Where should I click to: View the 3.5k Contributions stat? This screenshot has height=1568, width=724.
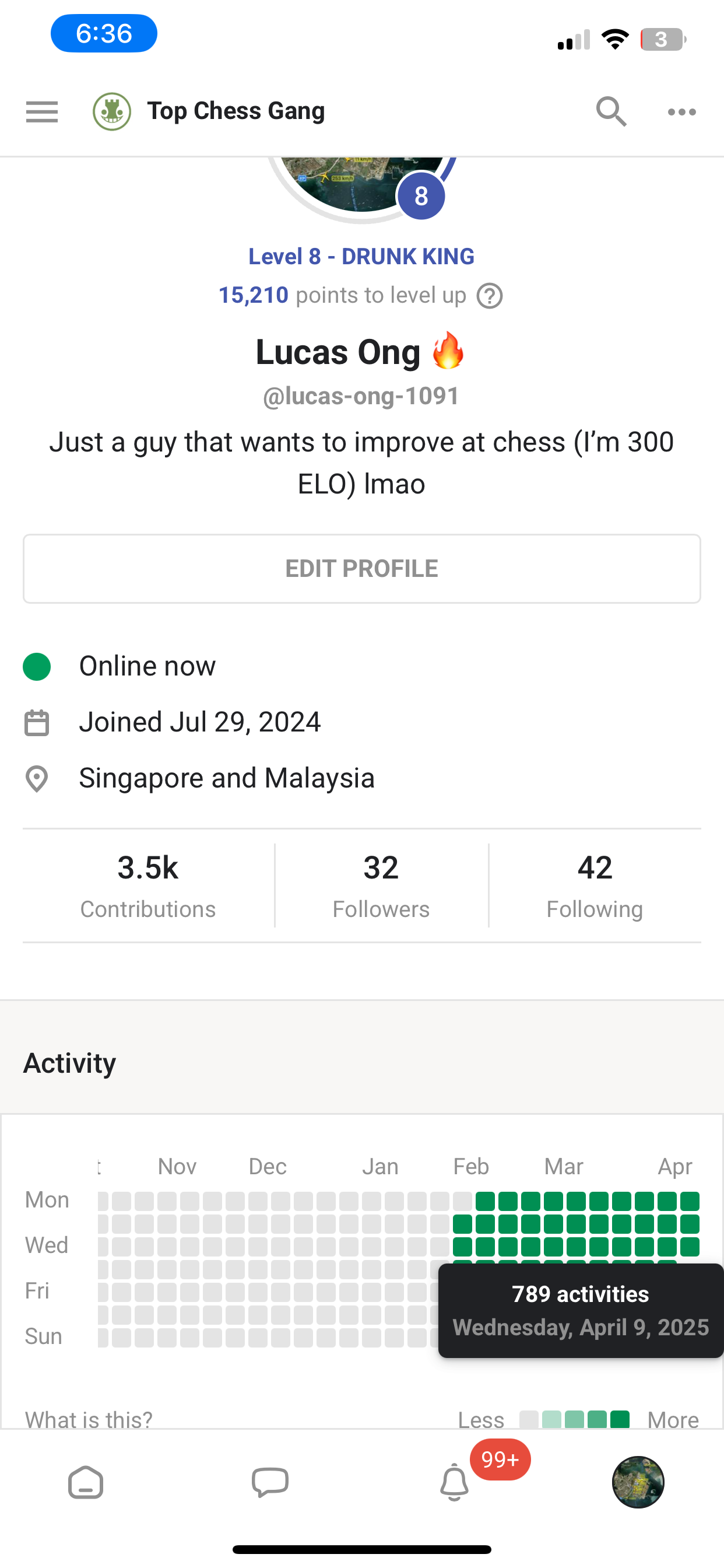[x=148, y=885]
